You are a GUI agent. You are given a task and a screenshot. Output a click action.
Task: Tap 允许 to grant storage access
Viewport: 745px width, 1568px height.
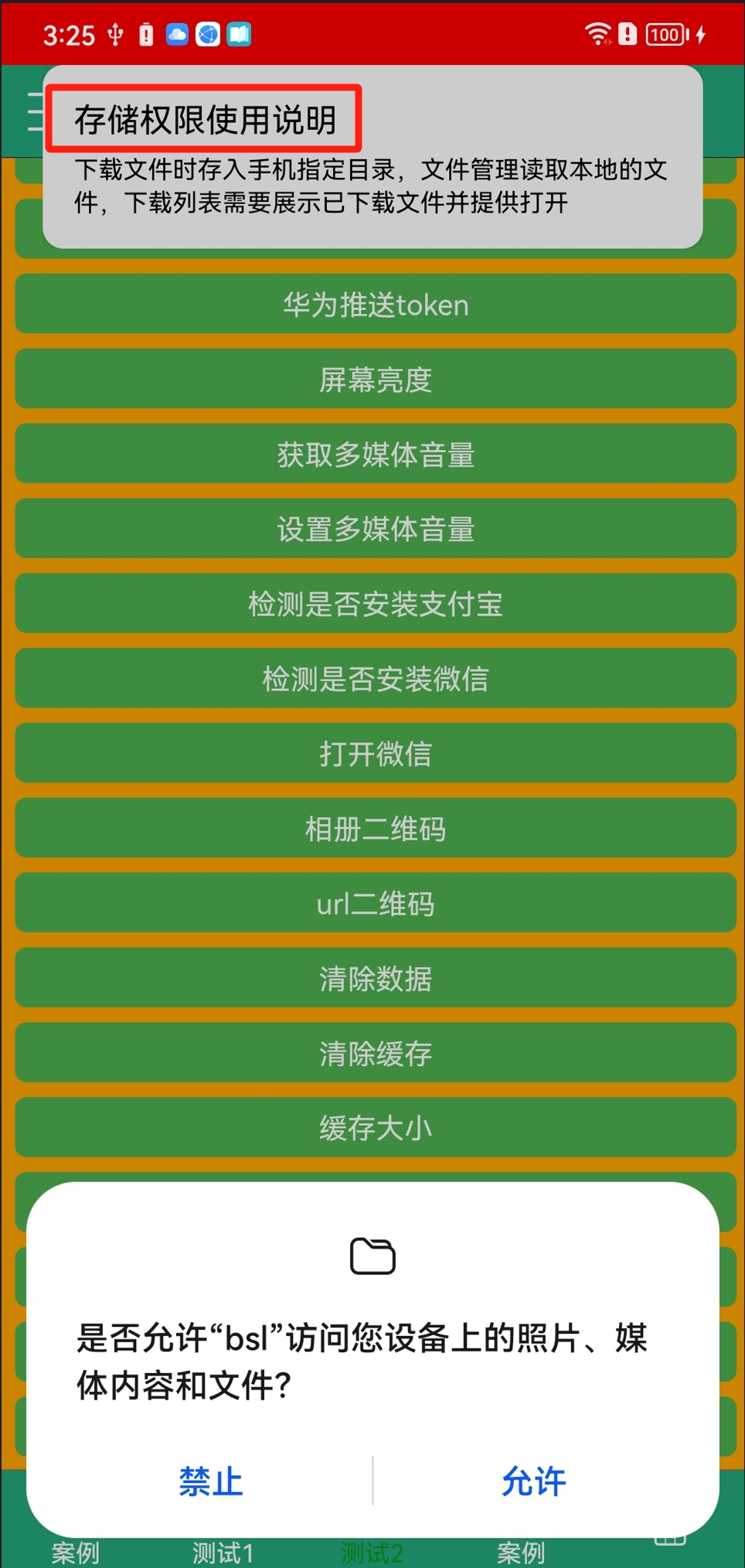click(x=533, y=1481)
